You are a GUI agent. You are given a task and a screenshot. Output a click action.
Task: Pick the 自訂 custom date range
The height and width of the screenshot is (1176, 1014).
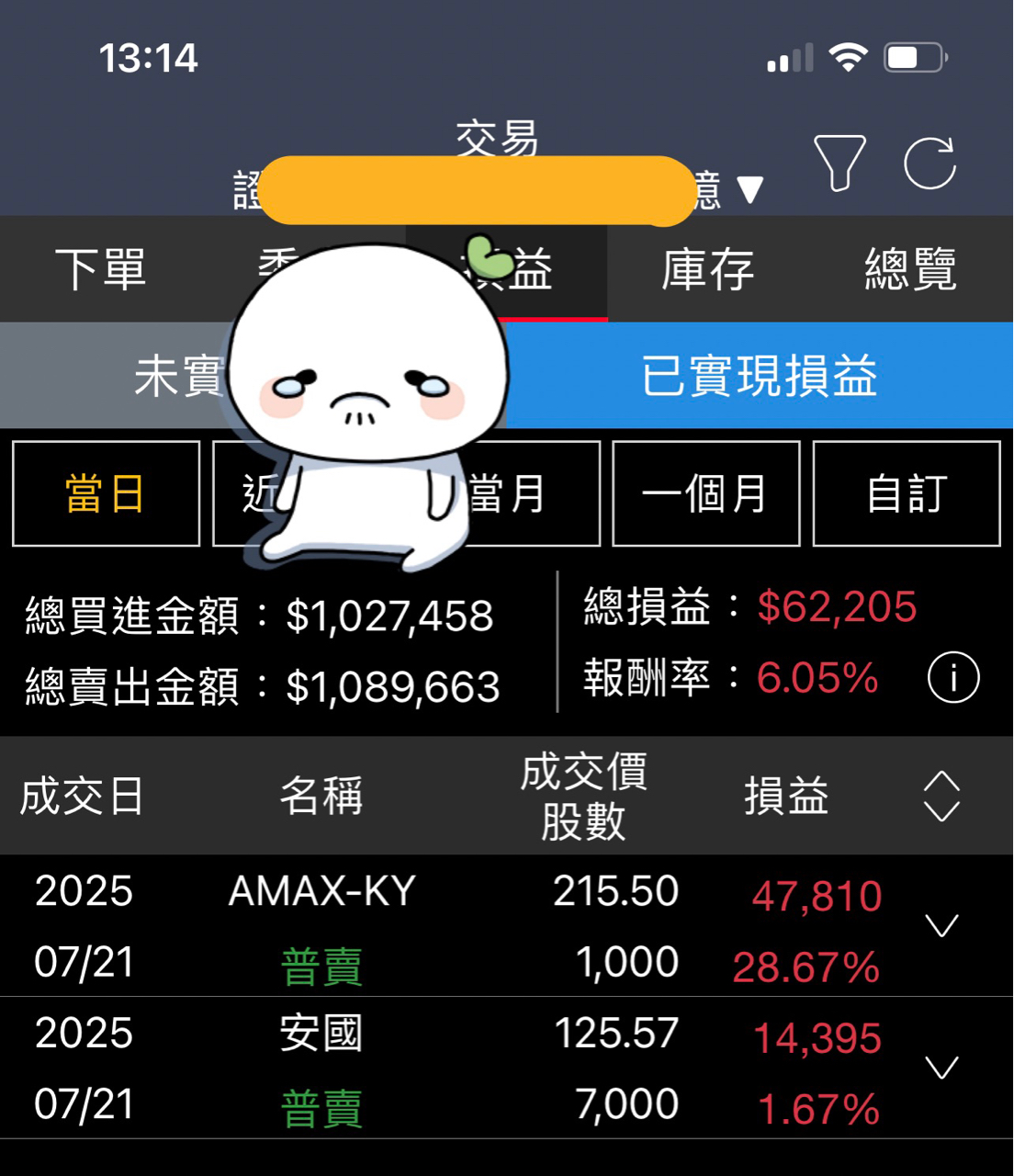pyautogui.click(x=907, y=494)
